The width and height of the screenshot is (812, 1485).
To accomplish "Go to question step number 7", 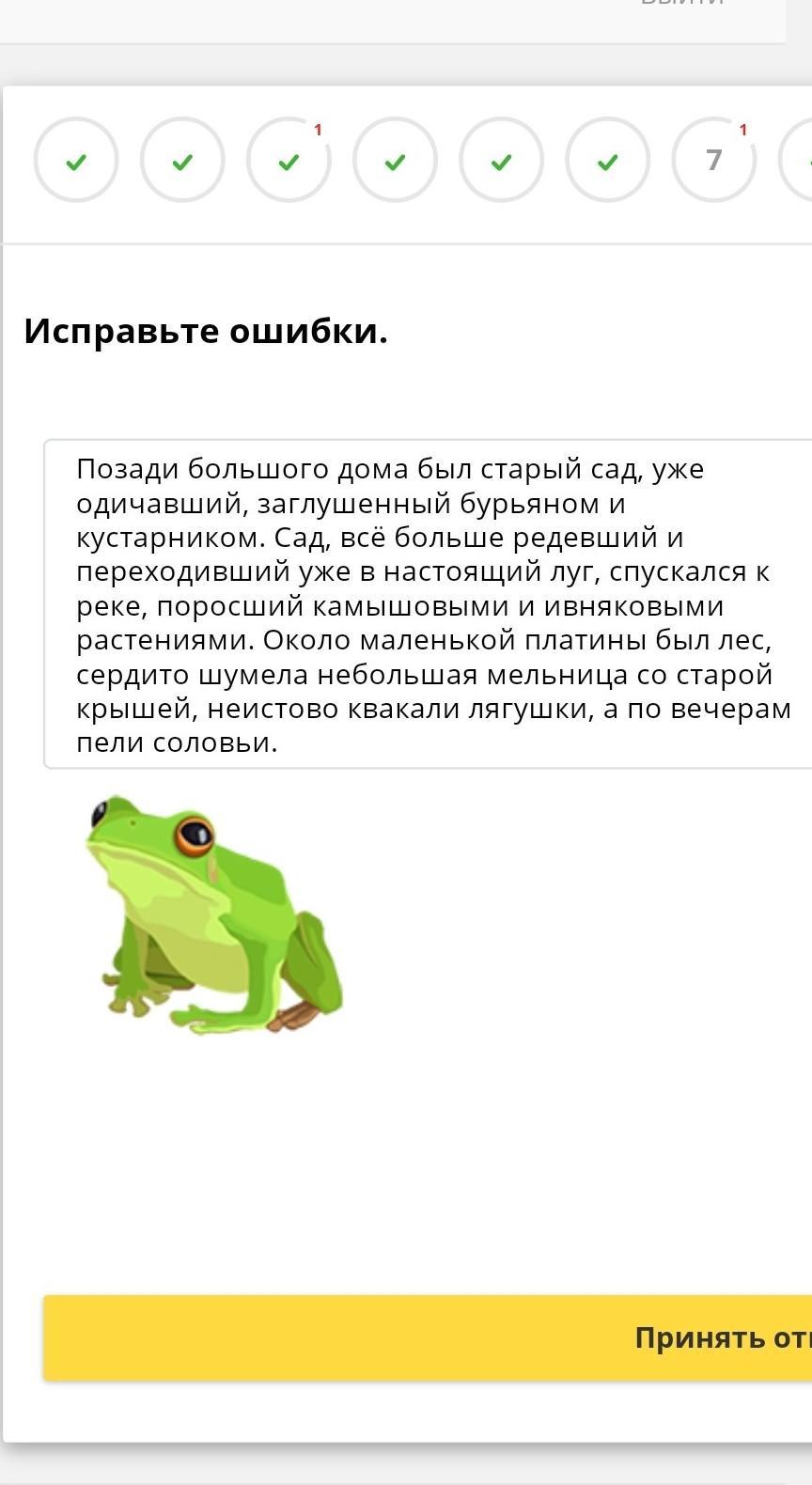I will pyautogui.click(x=714, y=161).
